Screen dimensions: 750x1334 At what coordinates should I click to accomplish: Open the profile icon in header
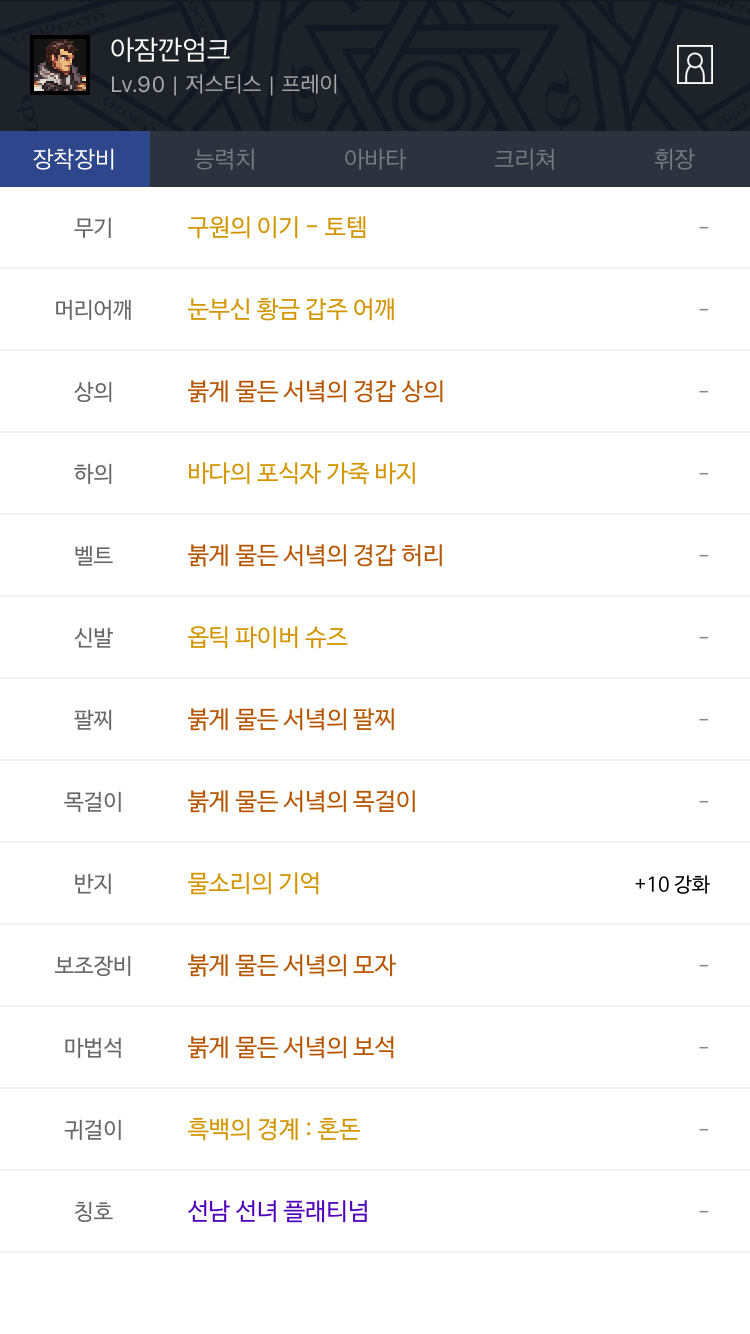coord(694,65)
